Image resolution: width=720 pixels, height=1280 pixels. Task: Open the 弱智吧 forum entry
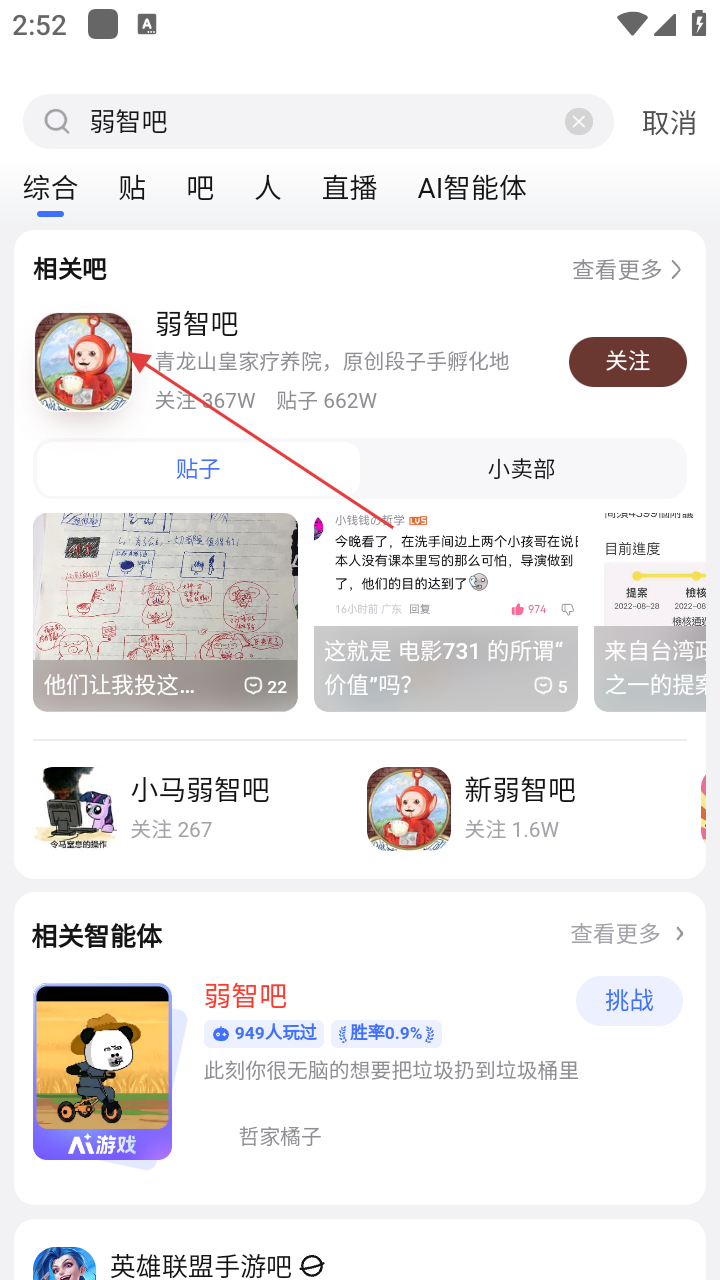(197, 324)
